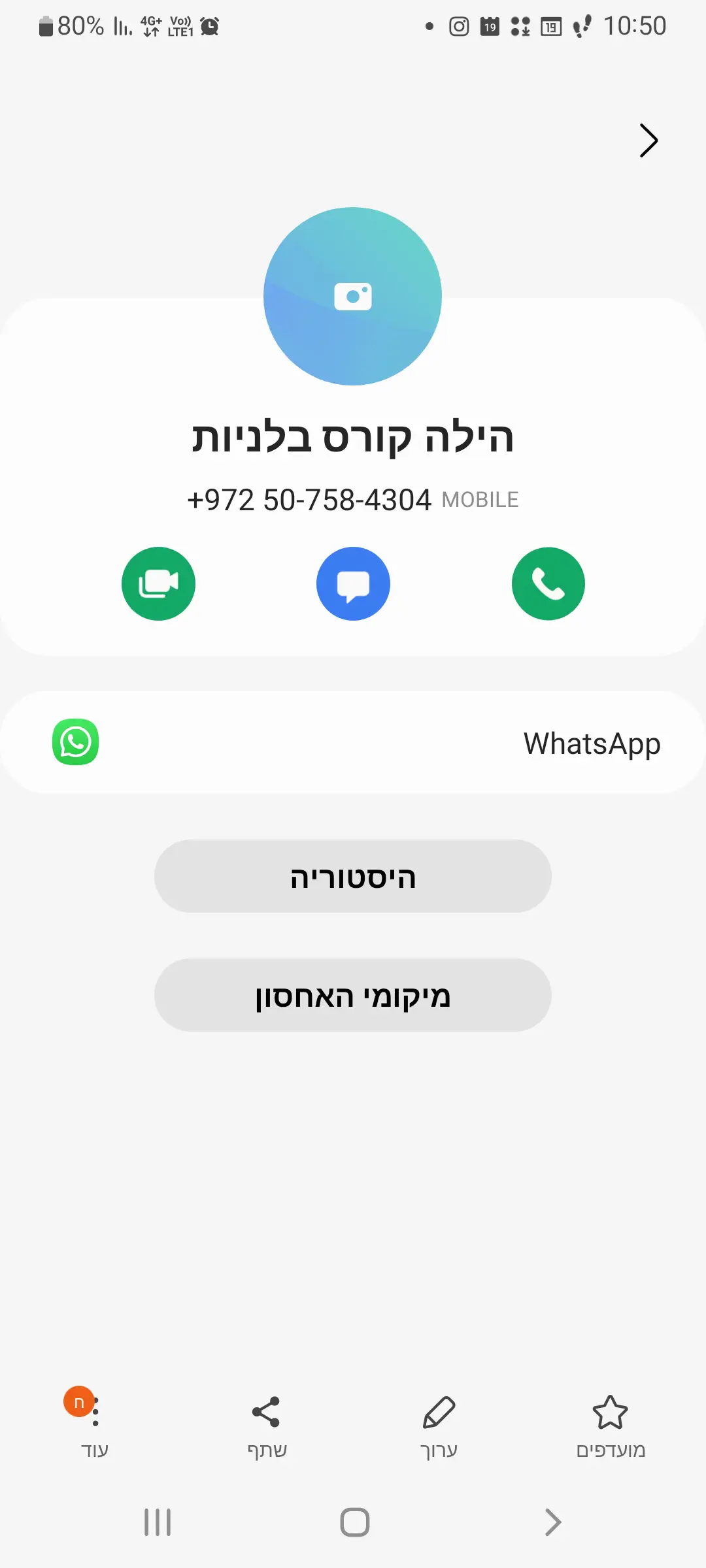Screen dimensions: 706x1568
Task: Open the WhatsApp row
Action: pos(353,743)
